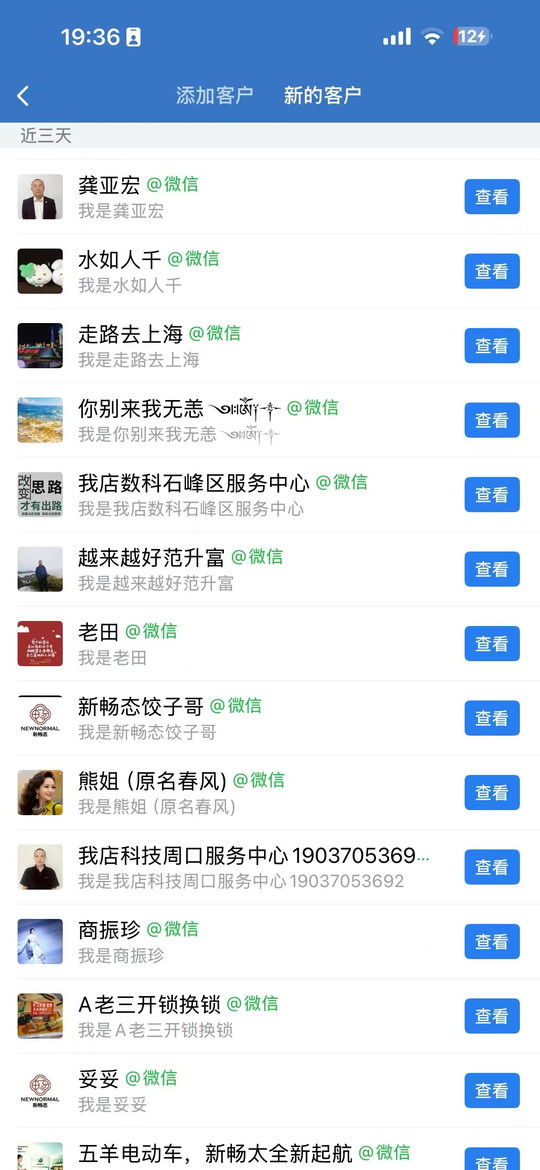Screen dimensions: 540x1170
Task: Go back using the top-left arrow
Action: tap(23, 96)
